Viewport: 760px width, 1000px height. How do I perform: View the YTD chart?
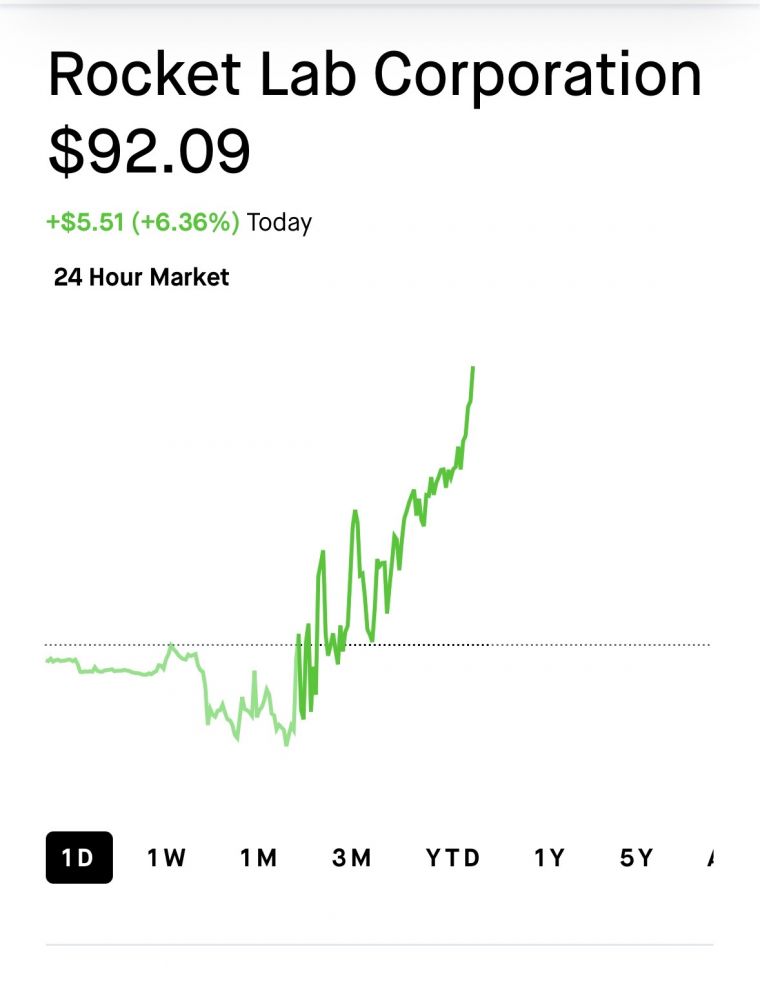453,858
